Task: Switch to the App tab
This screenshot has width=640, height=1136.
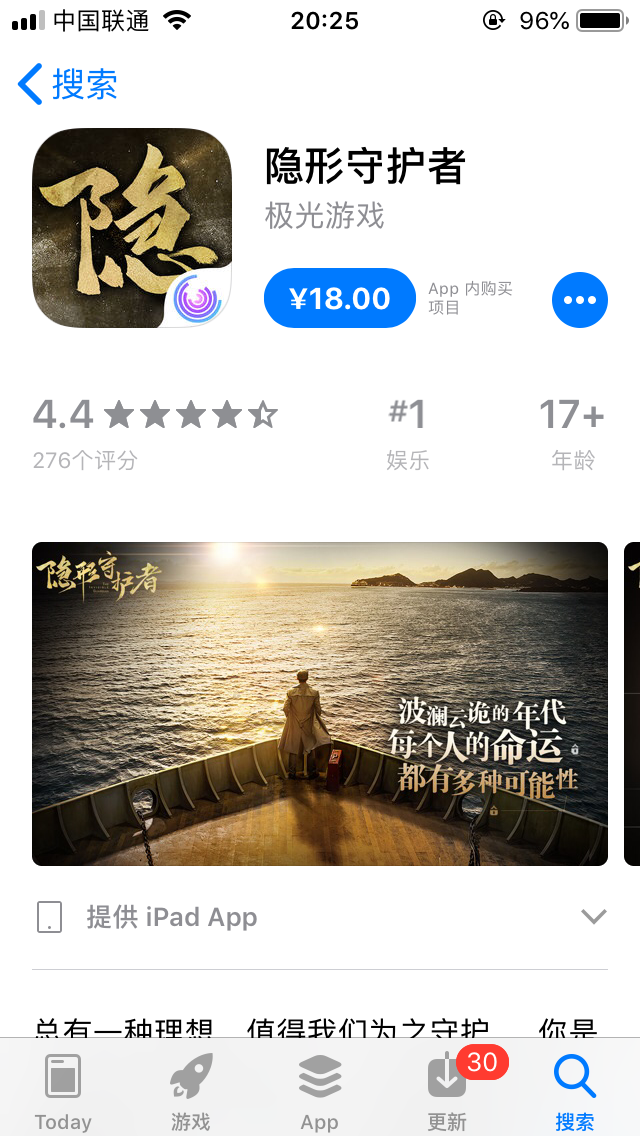Action: 320,1092
